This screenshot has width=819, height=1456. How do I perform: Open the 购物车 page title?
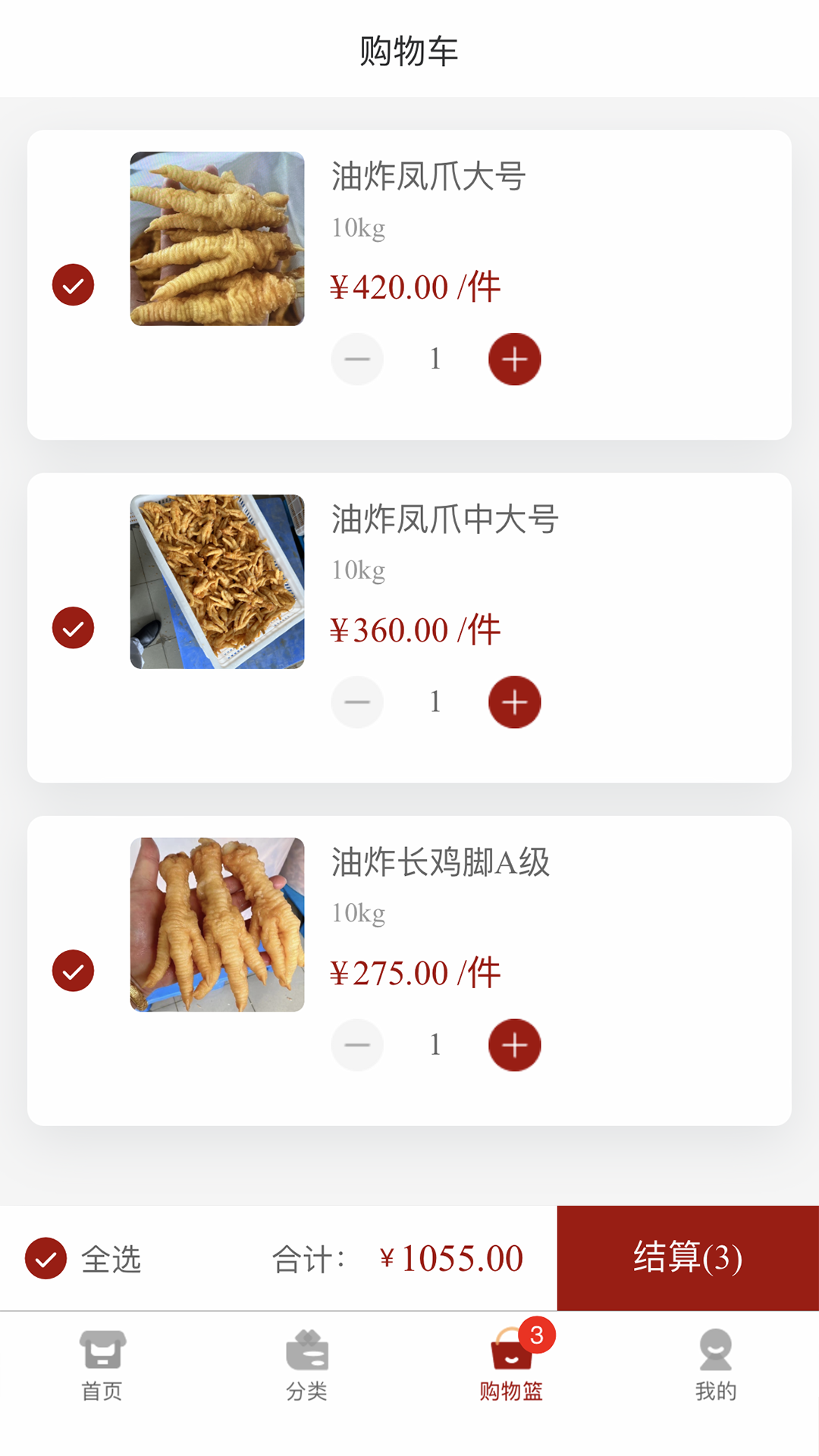(409, 51)
